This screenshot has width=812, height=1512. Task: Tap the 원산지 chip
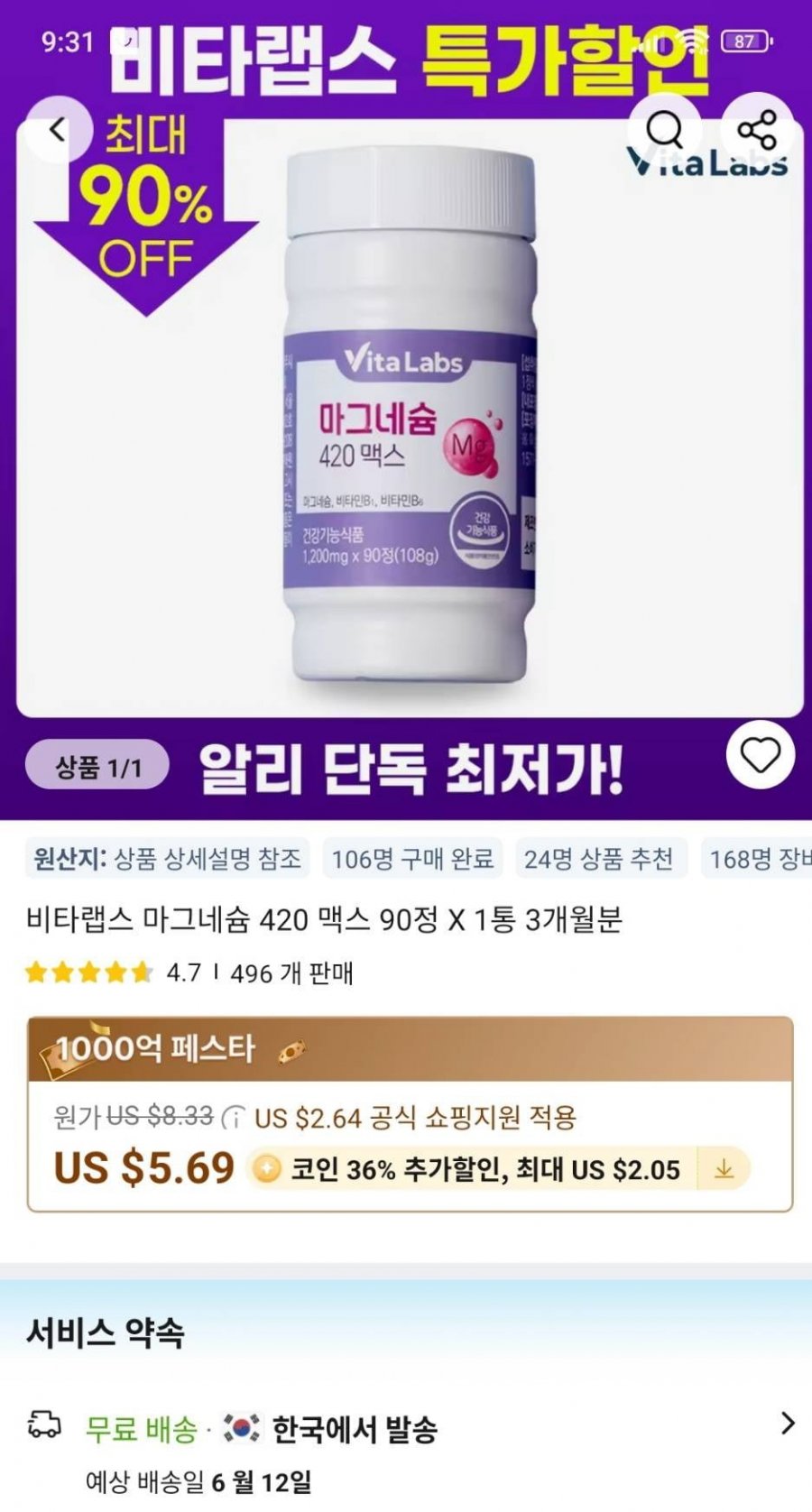167,858
